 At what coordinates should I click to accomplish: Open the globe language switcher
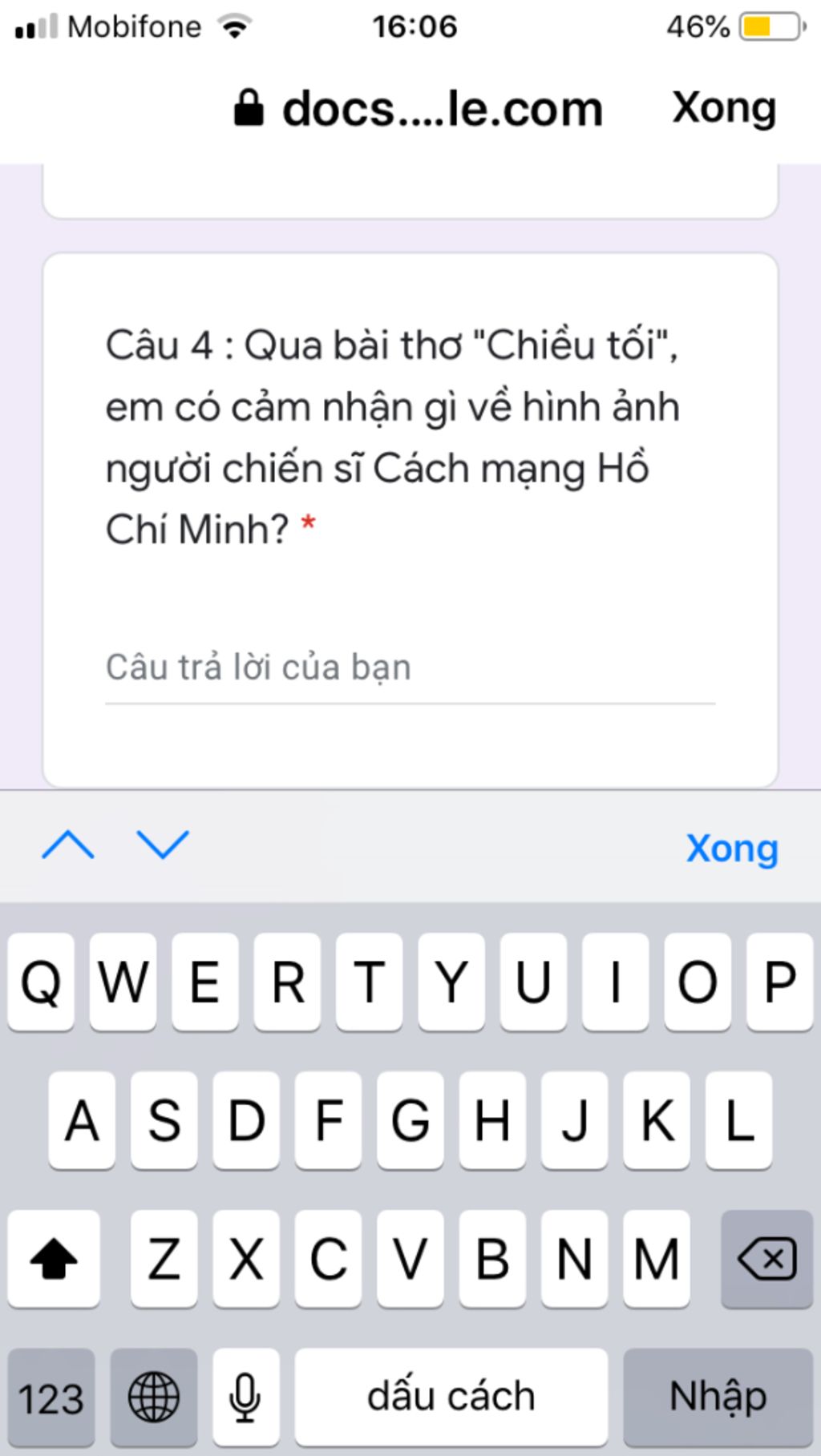(x=154, y=1398)
